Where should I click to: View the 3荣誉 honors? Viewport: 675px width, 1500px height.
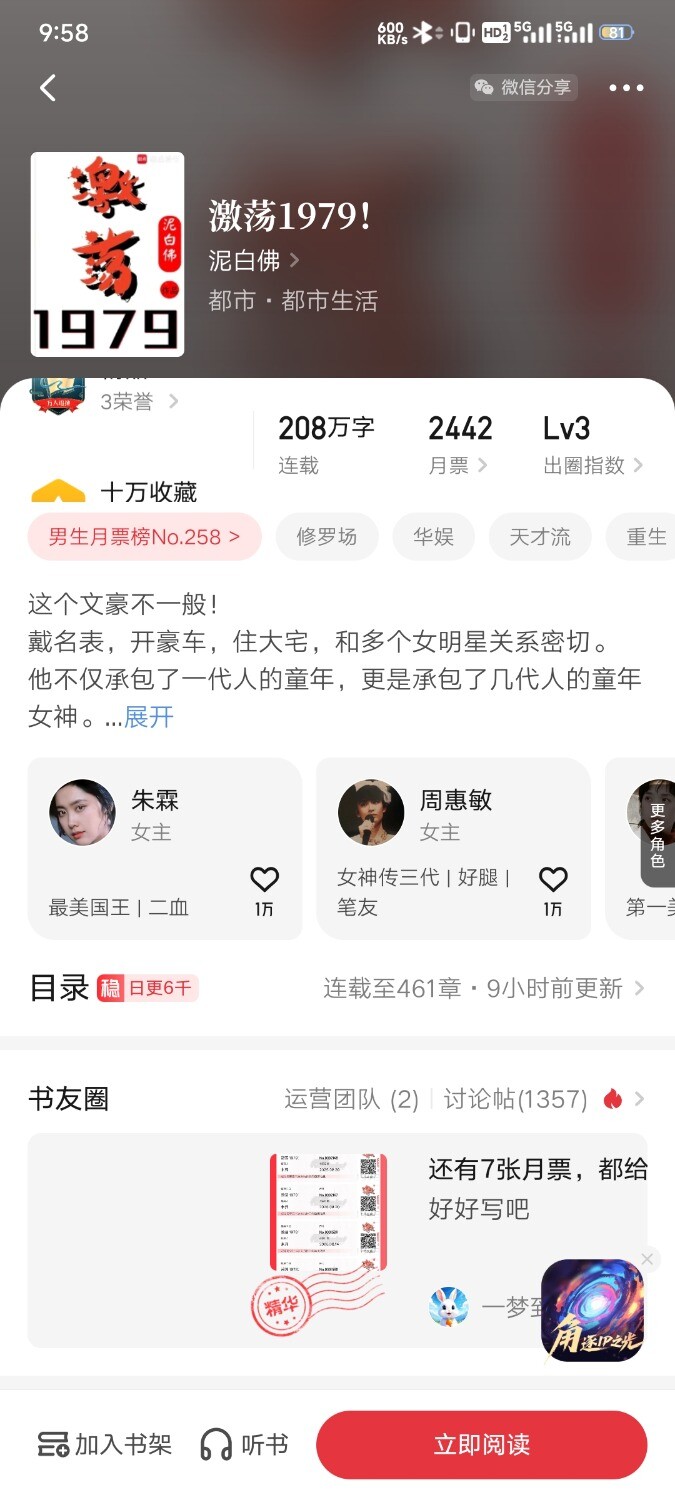pyautogui.click(x=139, y=402)
